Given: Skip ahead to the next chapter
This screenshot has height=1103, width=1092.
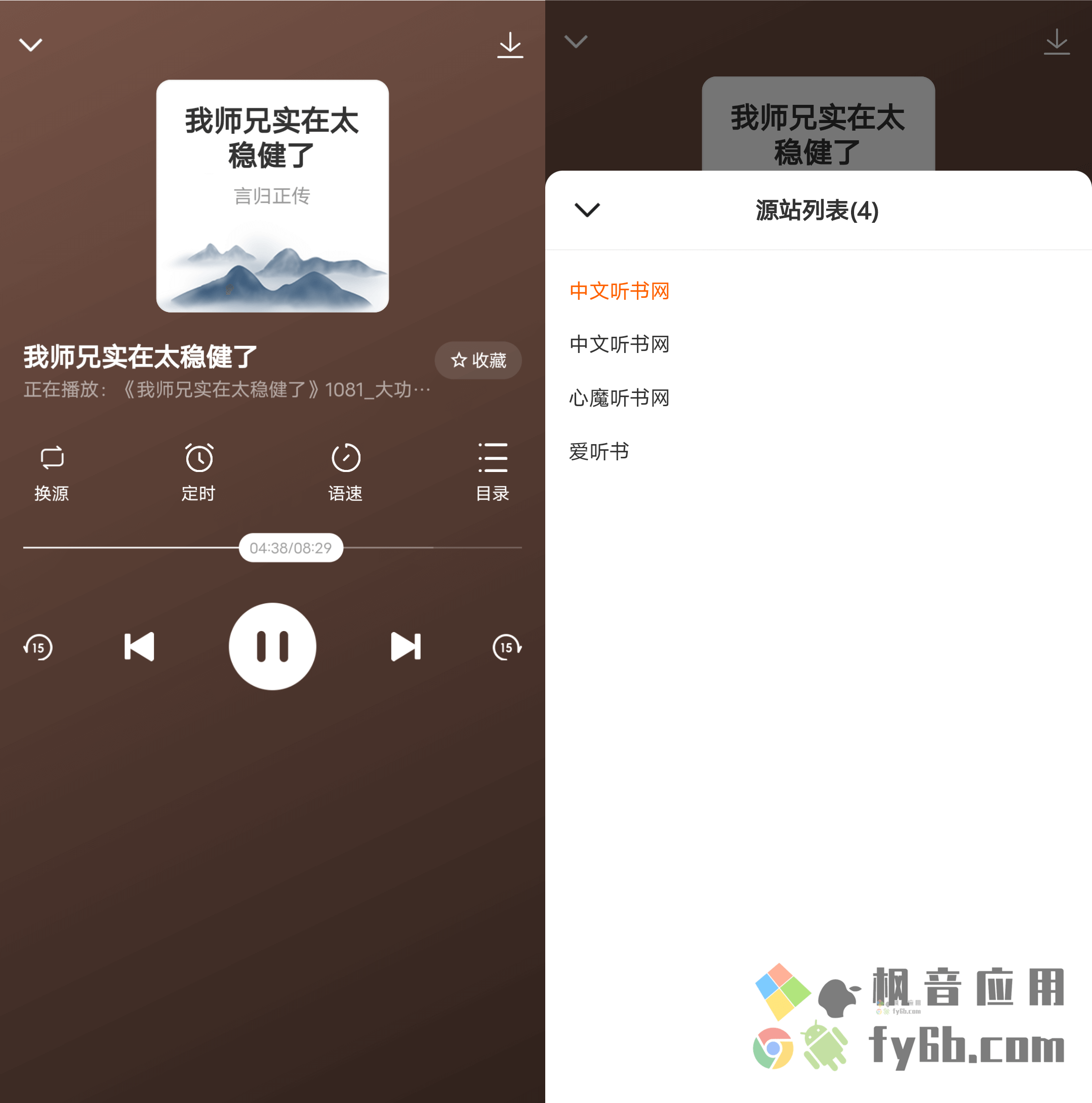Looking at the screenshot, I should tap(406, 647).
